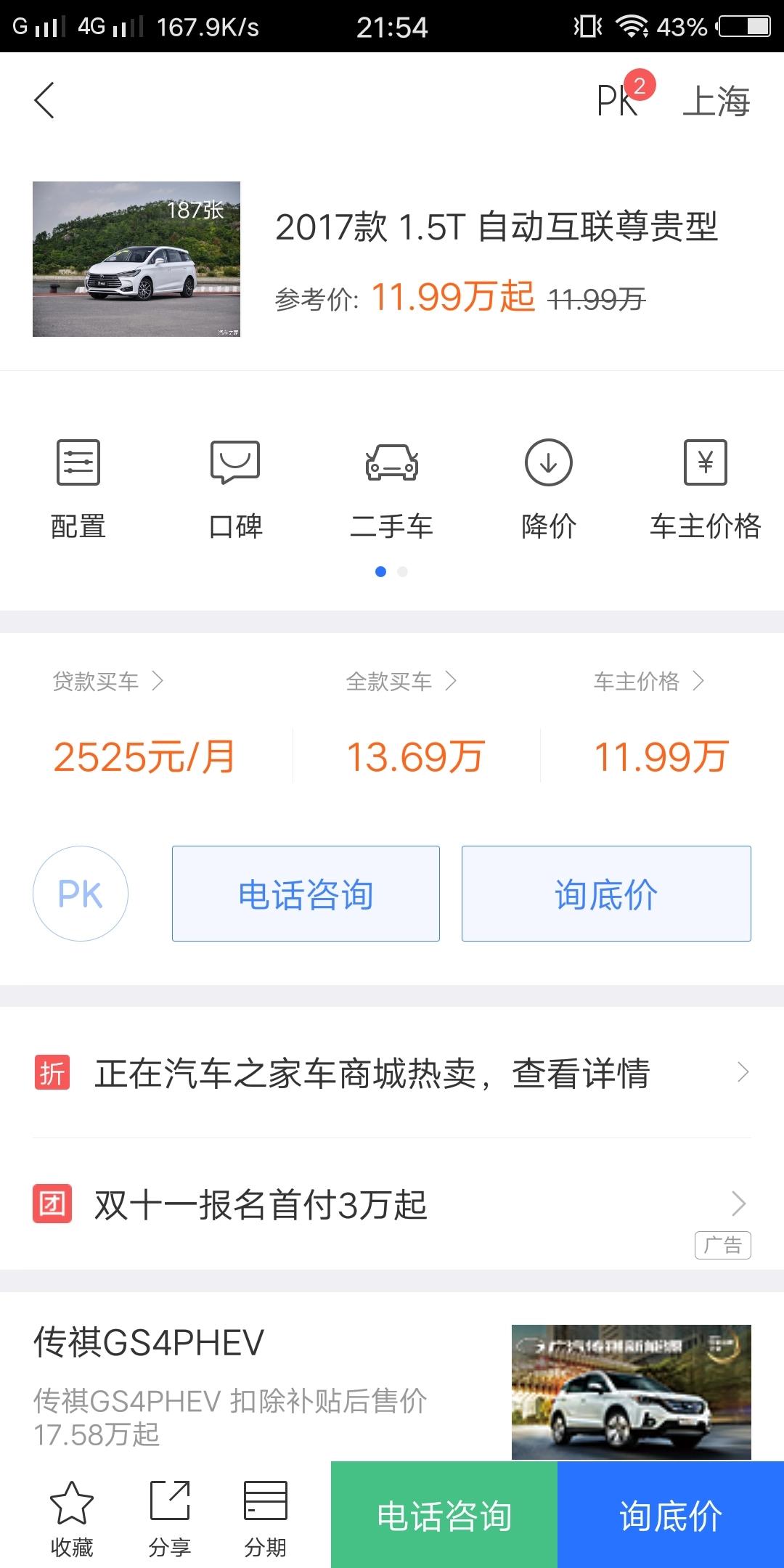The image size is (784, 1568).
Task: Go back using the top-left arrow
Action: (44, 100)
